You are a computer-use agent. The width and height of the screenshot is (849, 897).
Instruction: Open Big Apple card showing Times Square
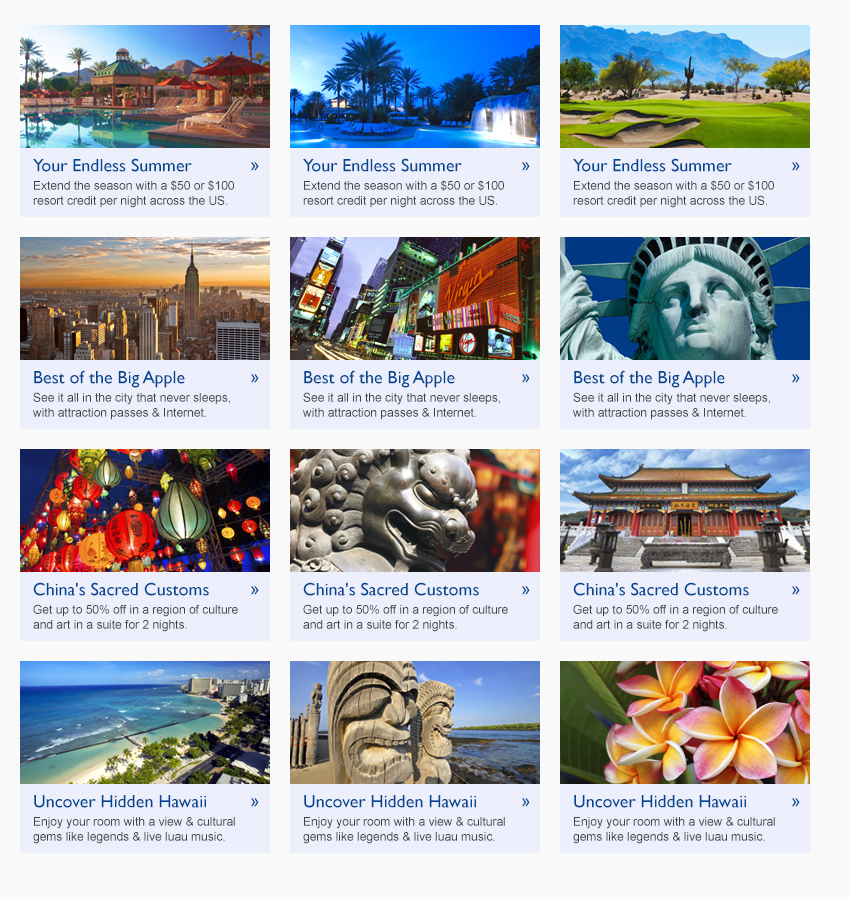414,299
